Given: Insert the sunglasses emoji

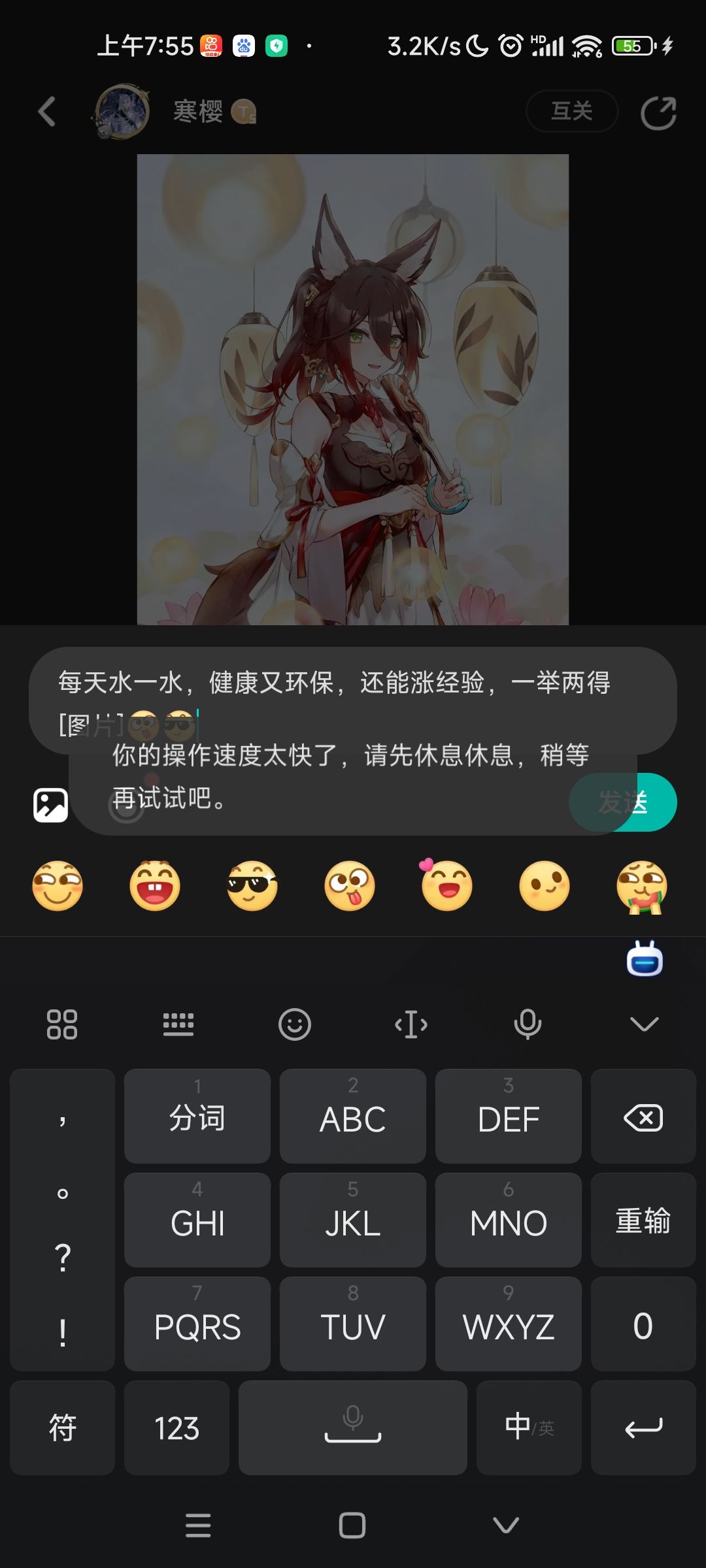Looking at the screenshot, I should (252, 886).
